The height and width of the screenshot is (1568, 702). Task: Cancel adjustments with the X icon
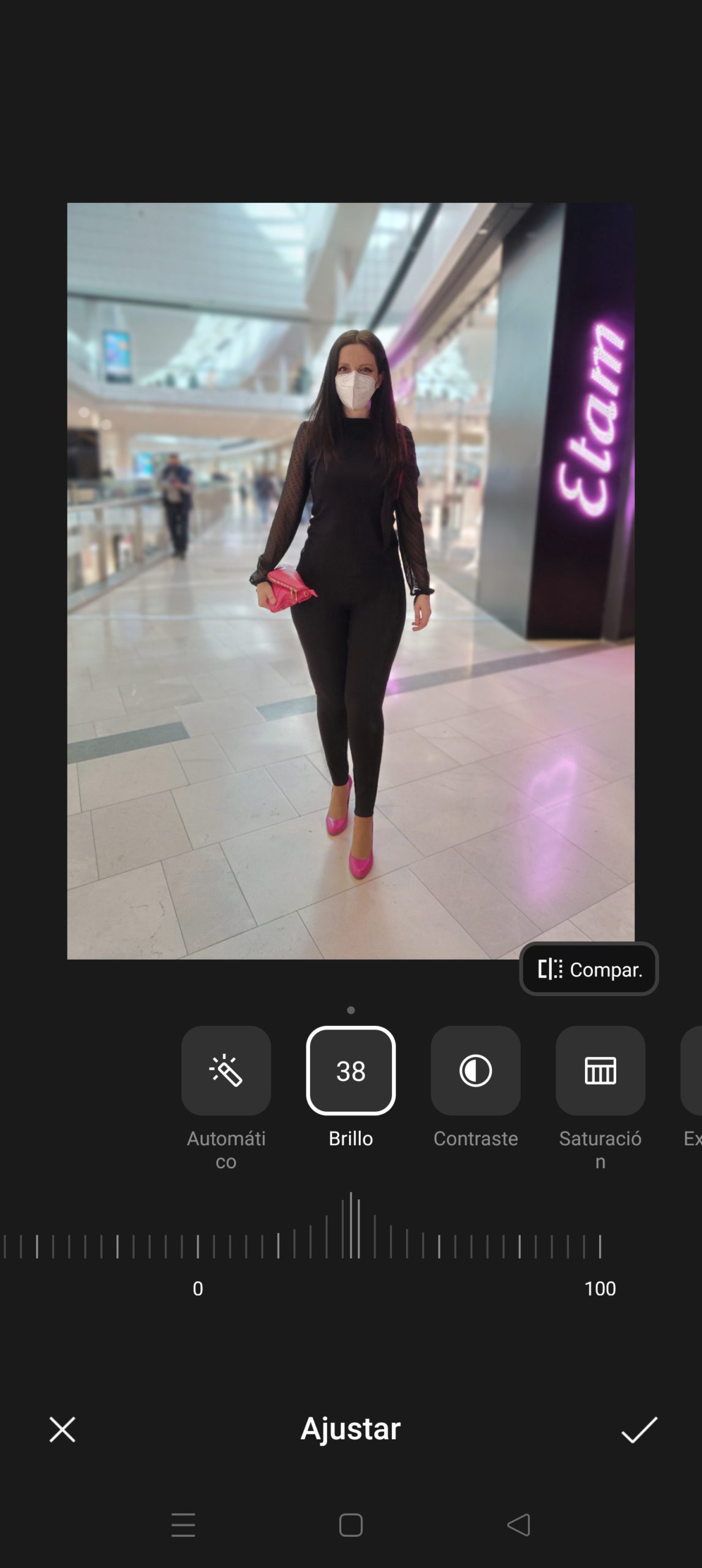point(62,1430)
